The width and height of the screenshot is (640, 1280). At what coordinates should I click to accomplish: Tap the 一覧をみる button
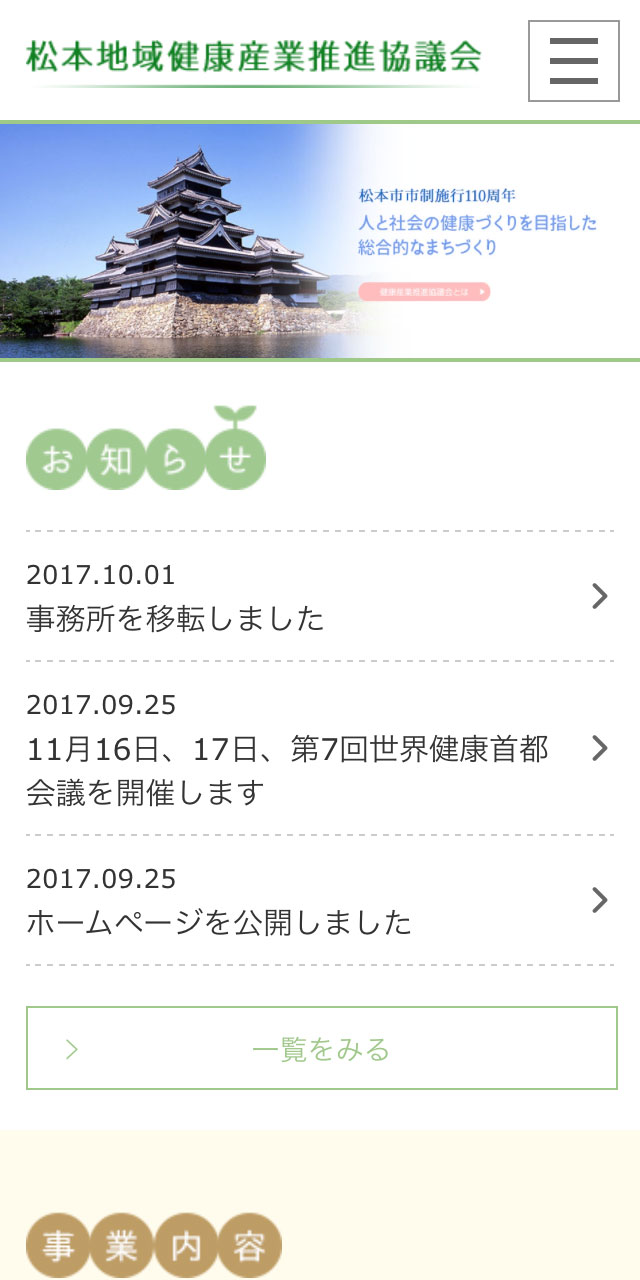[x=321, y=1048]
